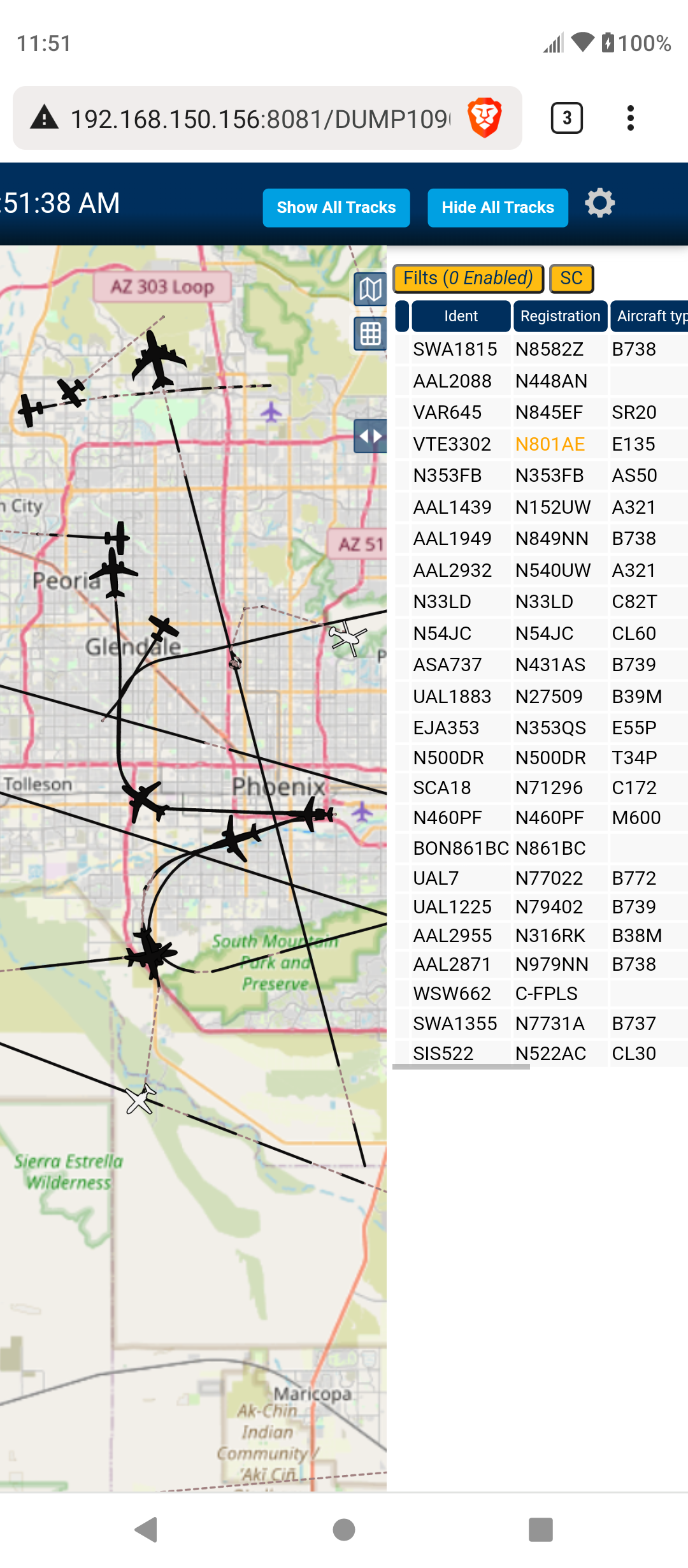This screenshot has width=688, height=1568.
Task: Hide all aircraft tracks
Action: pyautogui.click(x=498, y=208)
